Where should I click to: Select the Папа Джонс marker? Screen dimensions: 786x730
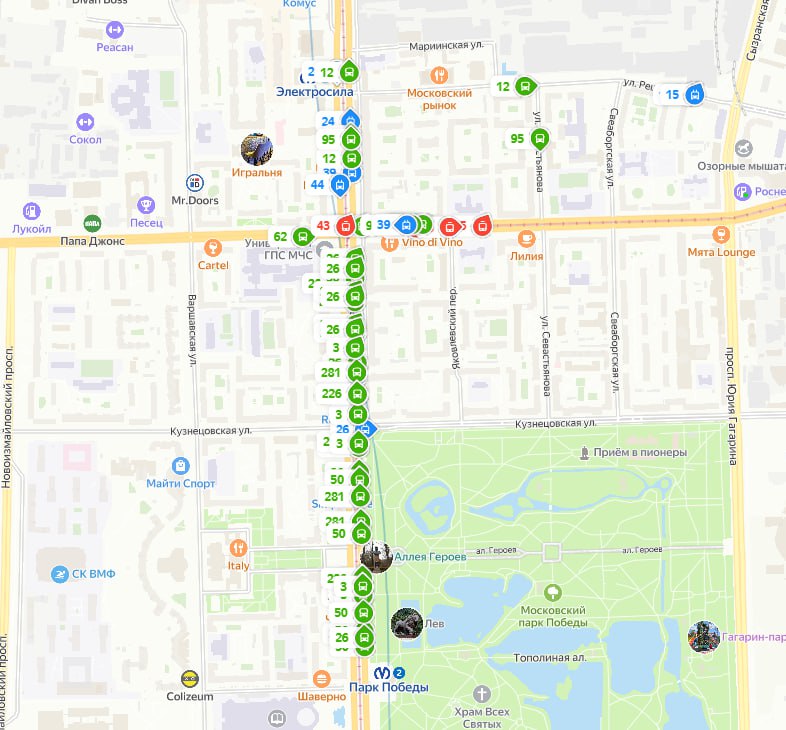coord(92,222)
